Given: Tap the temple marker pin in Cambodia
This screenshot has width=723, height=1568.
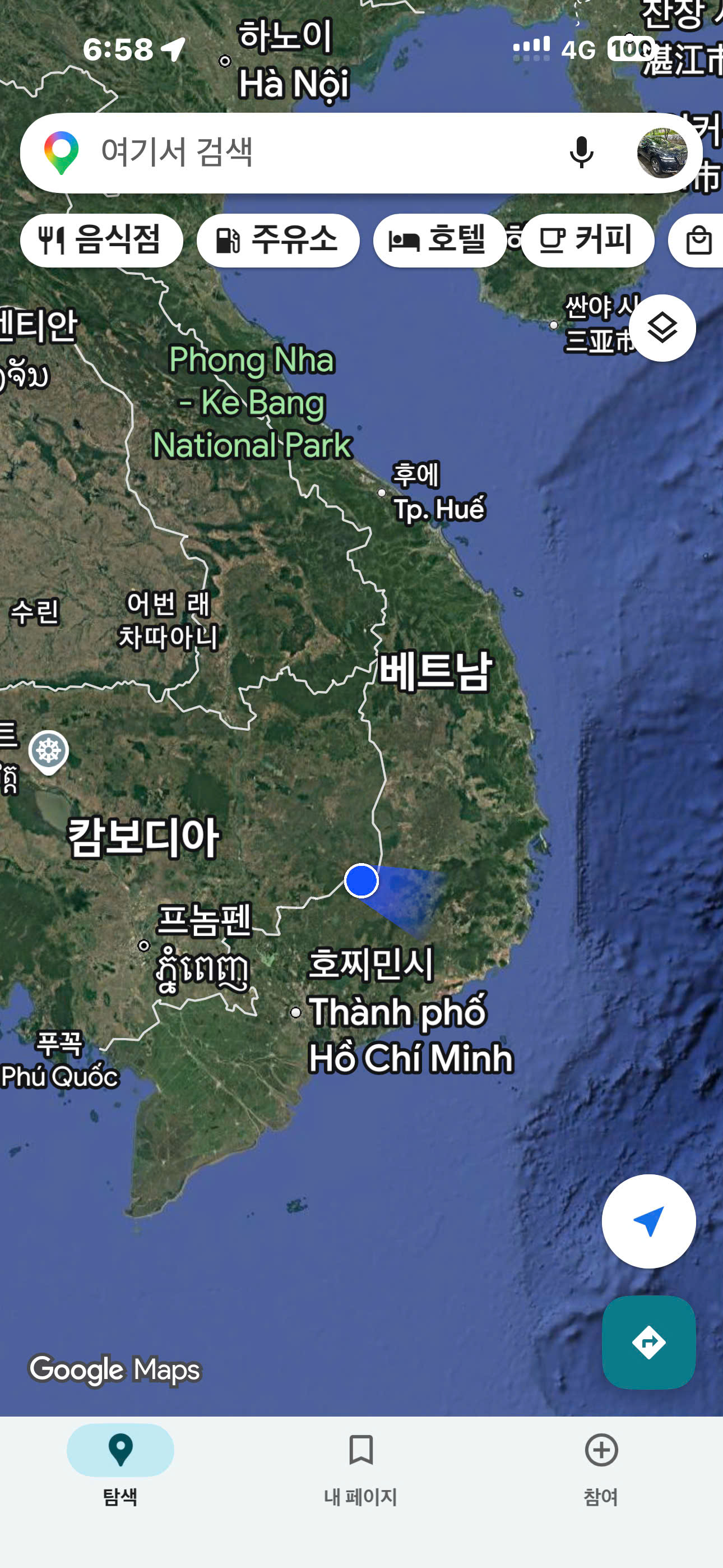Looking at the screenshot, I should point(49,751).
